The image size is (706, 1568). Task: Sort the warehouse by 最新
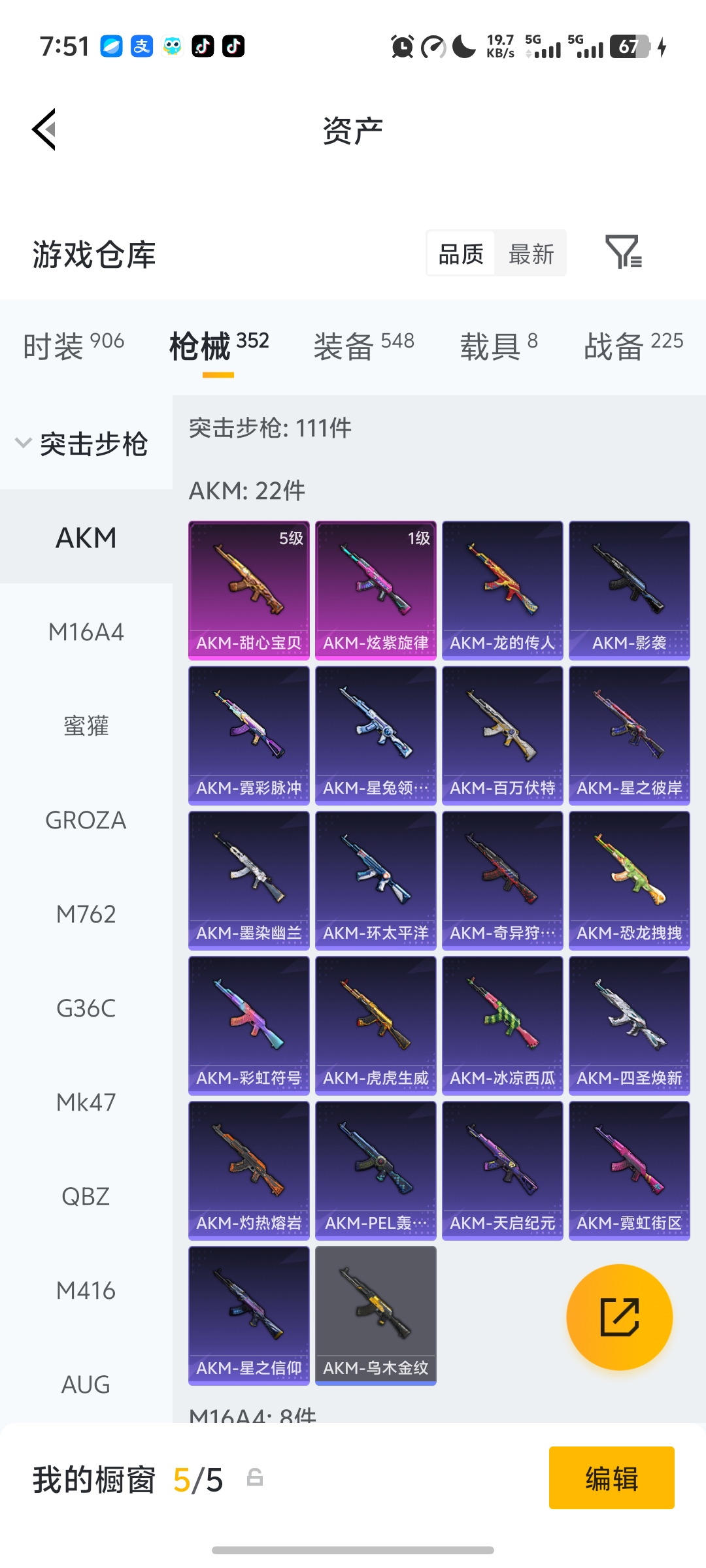click(x=531, y=253)
